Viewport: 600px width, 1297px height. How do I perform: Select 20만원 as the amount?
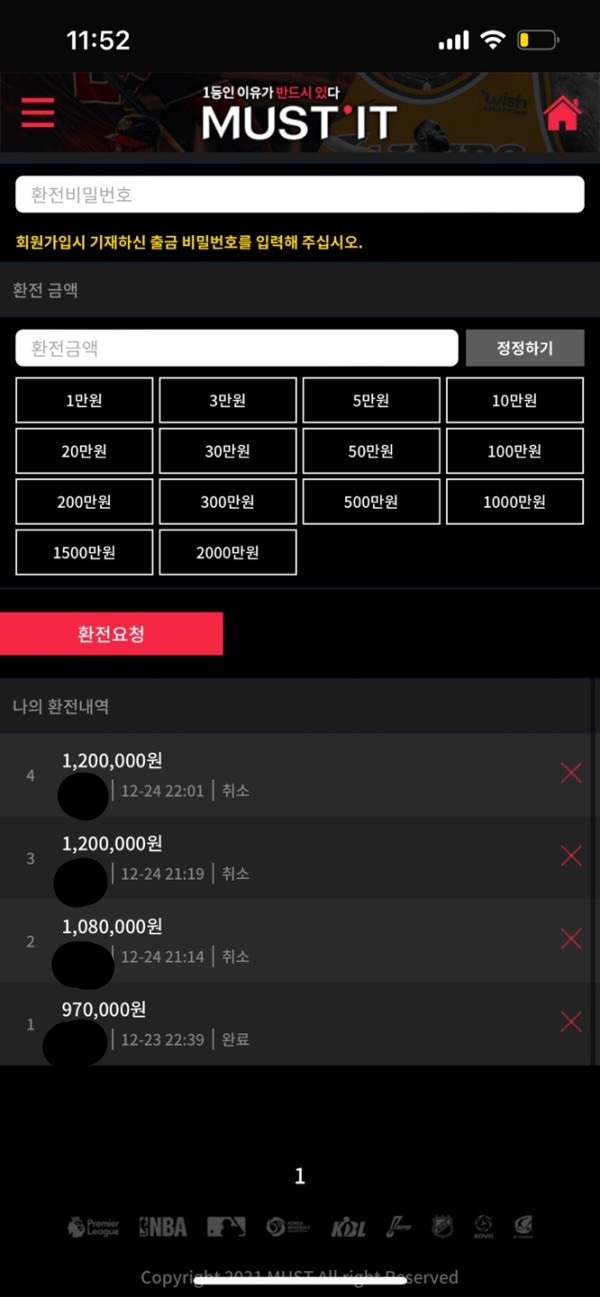84,451
